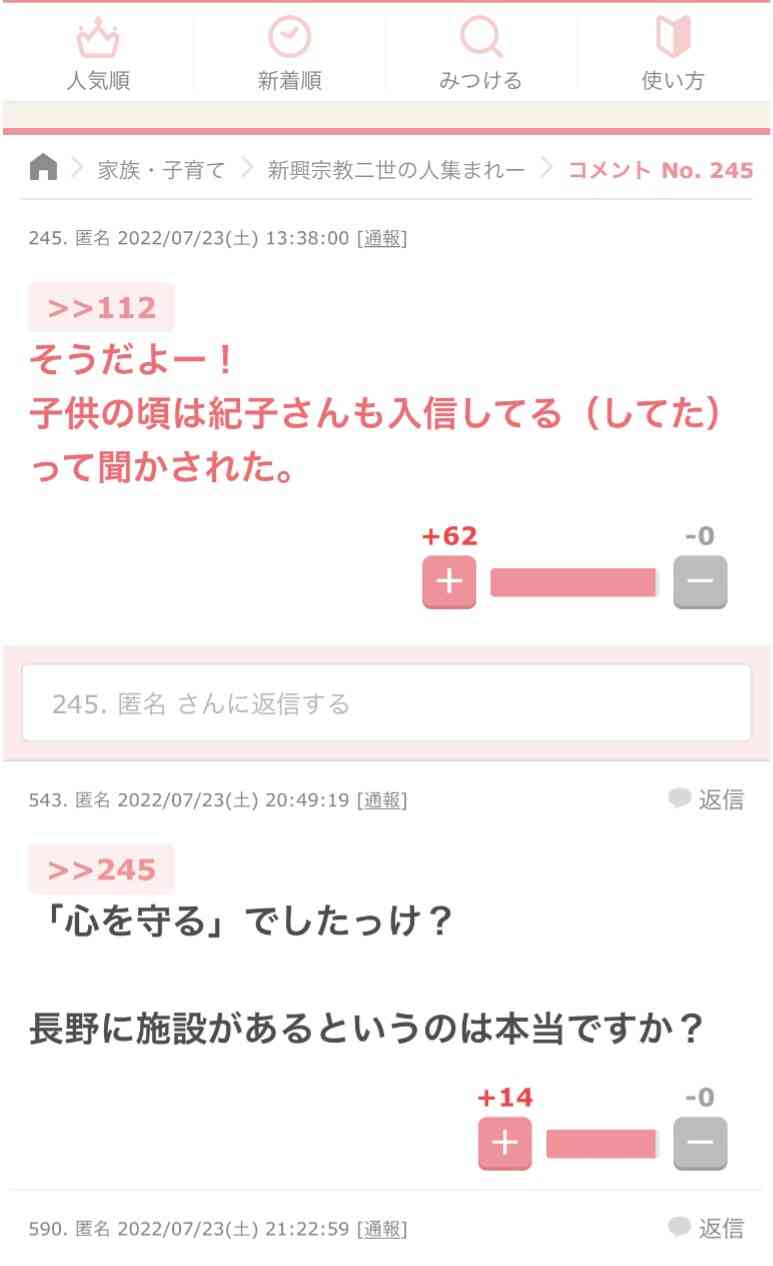Reply to comment 590 with 返信
The width and height of the screenshot is (773, 1266).
pos(707,1228)
